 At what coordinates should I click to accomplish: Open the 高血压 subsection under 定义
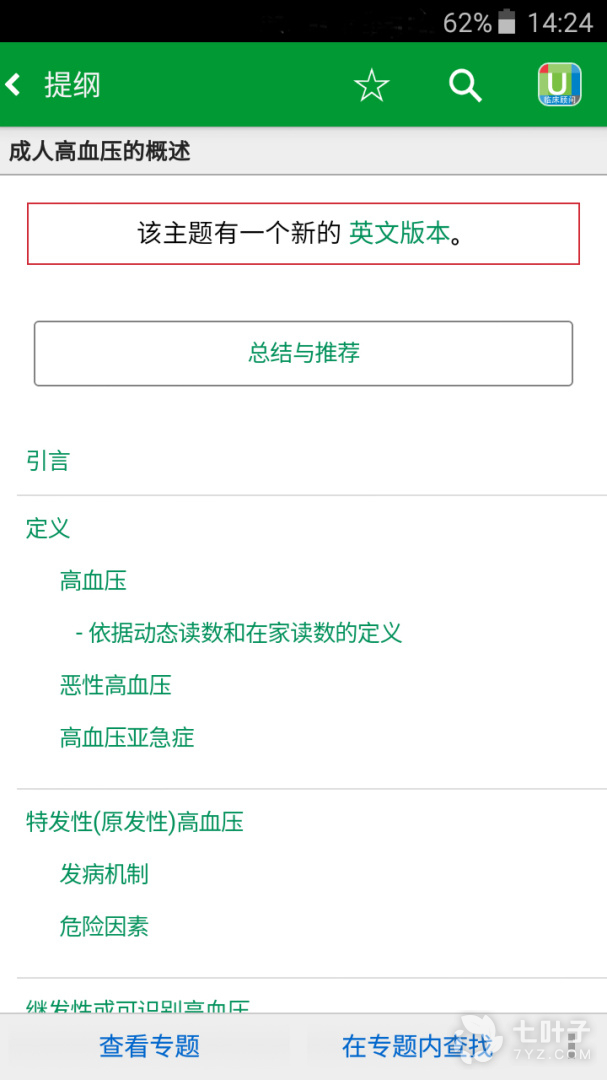tap(93, 581)
